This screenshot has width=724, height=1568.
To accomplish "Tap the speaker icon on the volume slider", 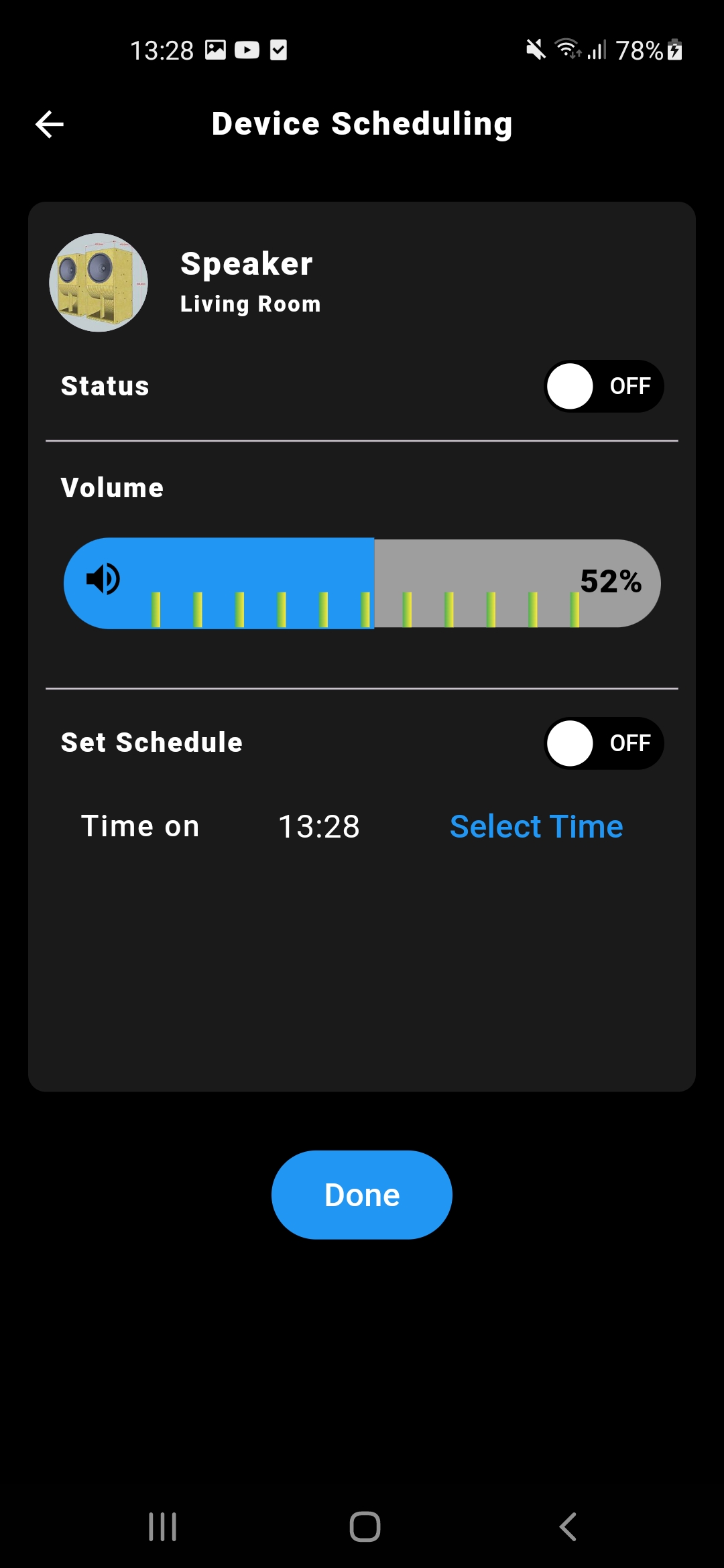I will (x=102, y=582).
